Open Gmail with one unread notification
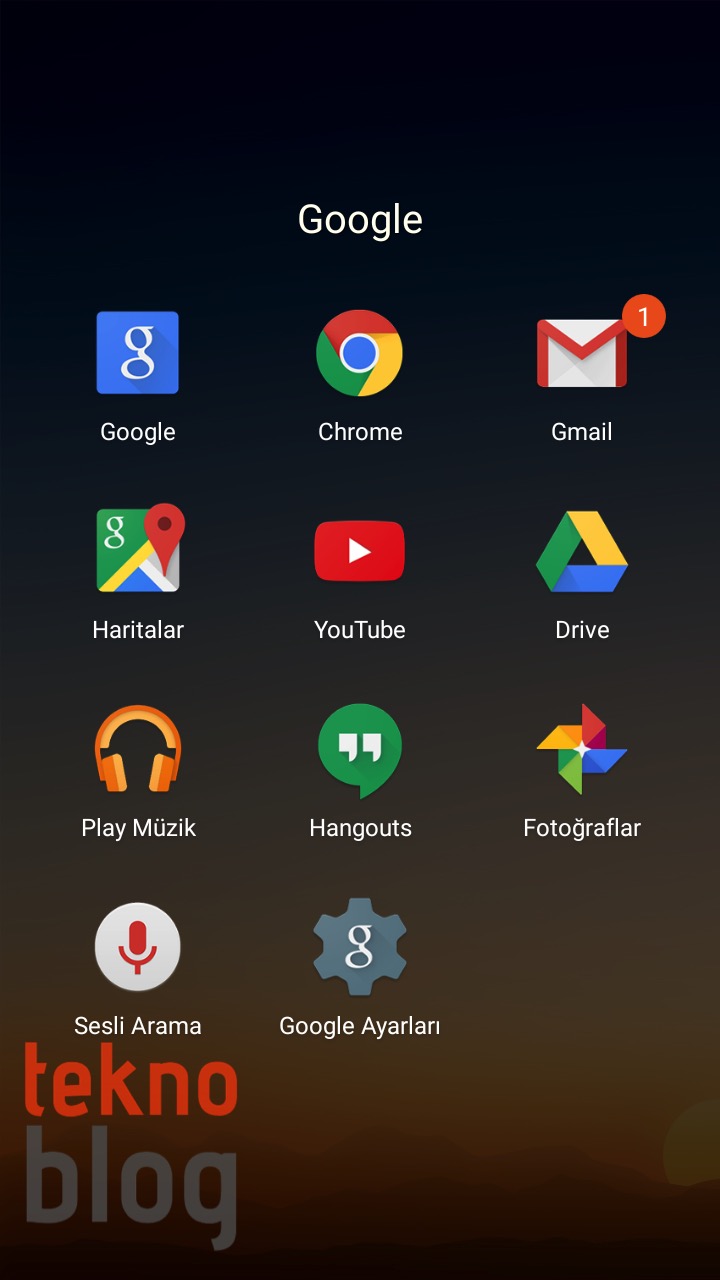The height and width of the screenshot is (1280, 720). pyautogui.click(x=582, y=353)
